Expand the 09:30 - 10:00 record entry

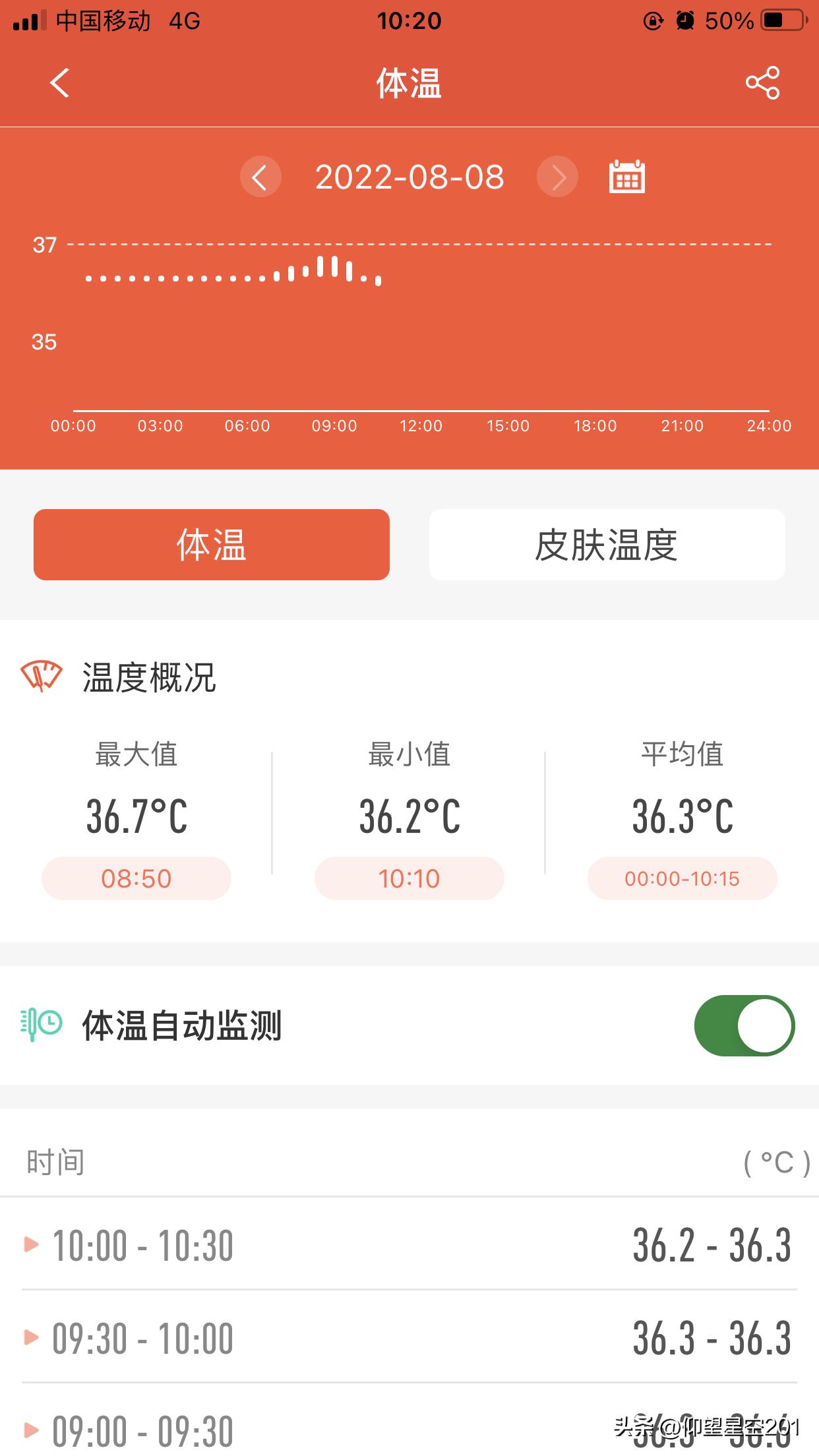click(x=409, y=1337)
